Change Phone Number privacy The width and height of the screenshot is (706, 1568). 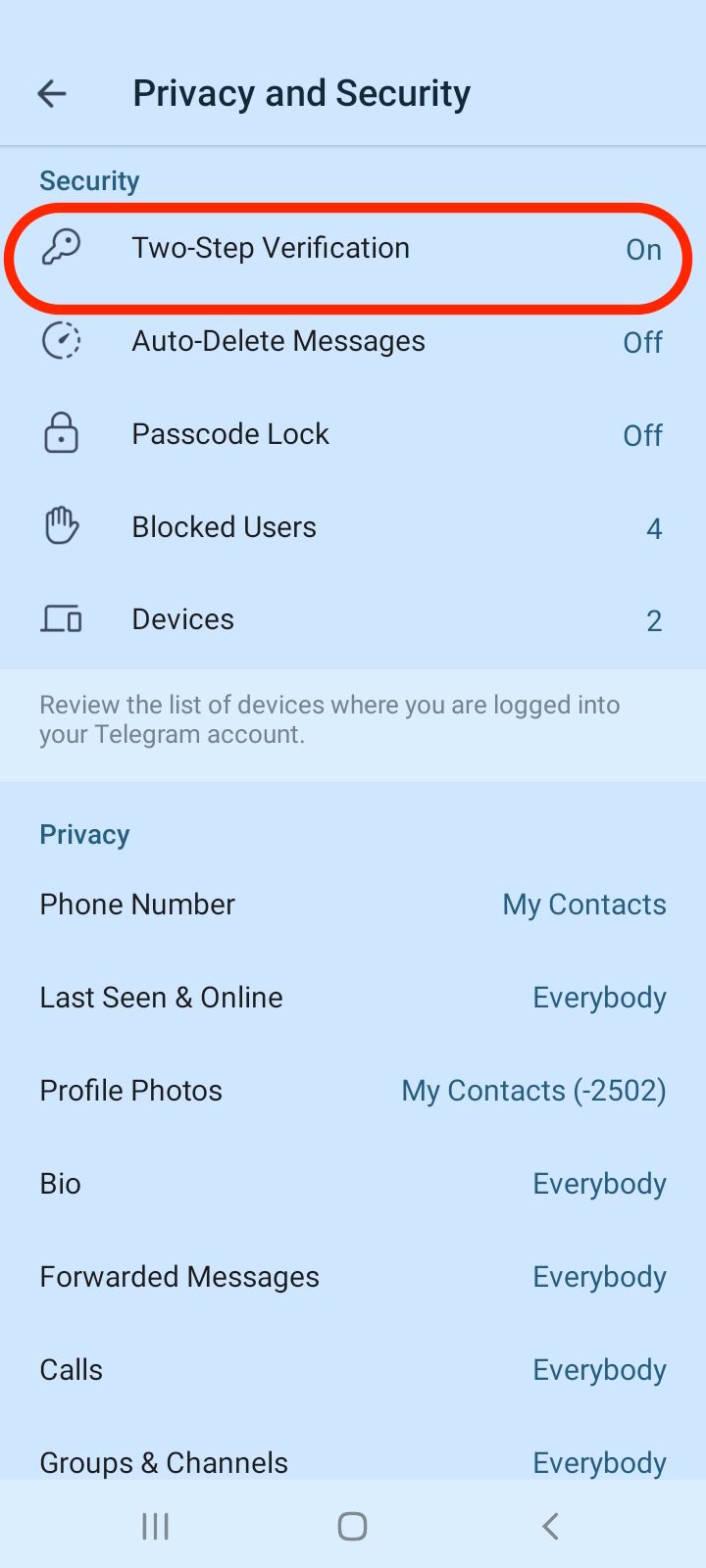click(x=353, y=905)
